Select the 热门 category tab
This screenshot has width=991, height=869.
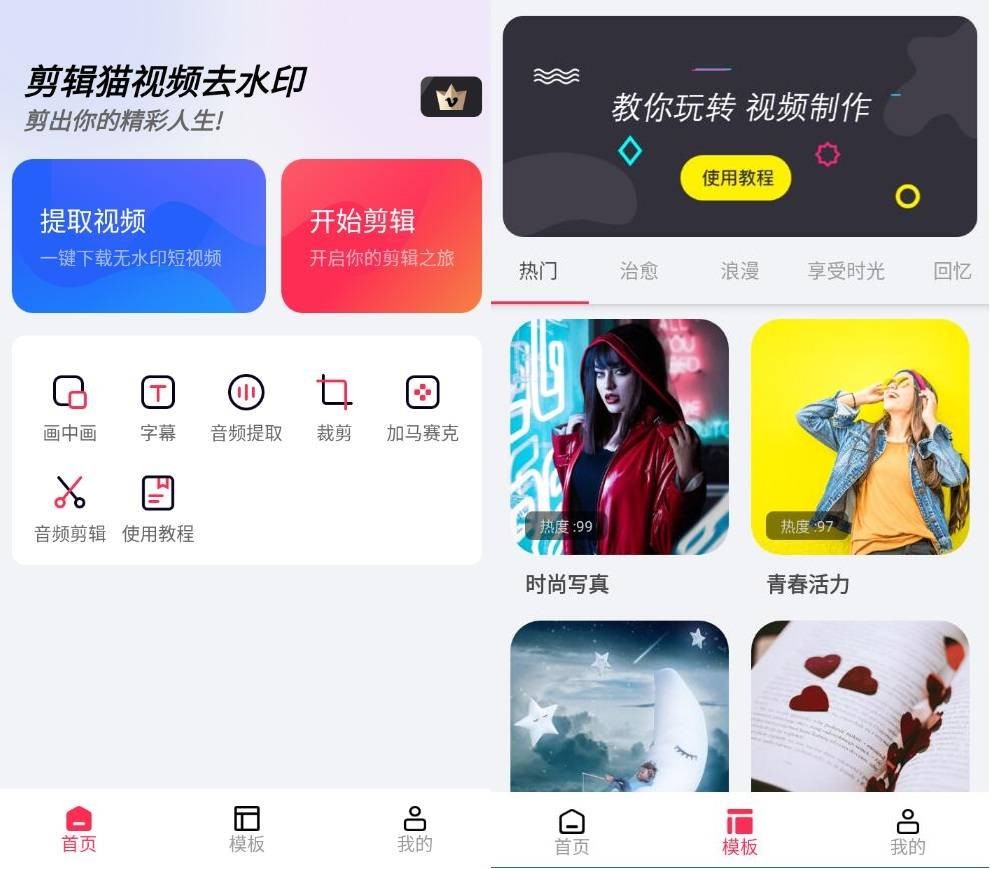click(539, 271)
